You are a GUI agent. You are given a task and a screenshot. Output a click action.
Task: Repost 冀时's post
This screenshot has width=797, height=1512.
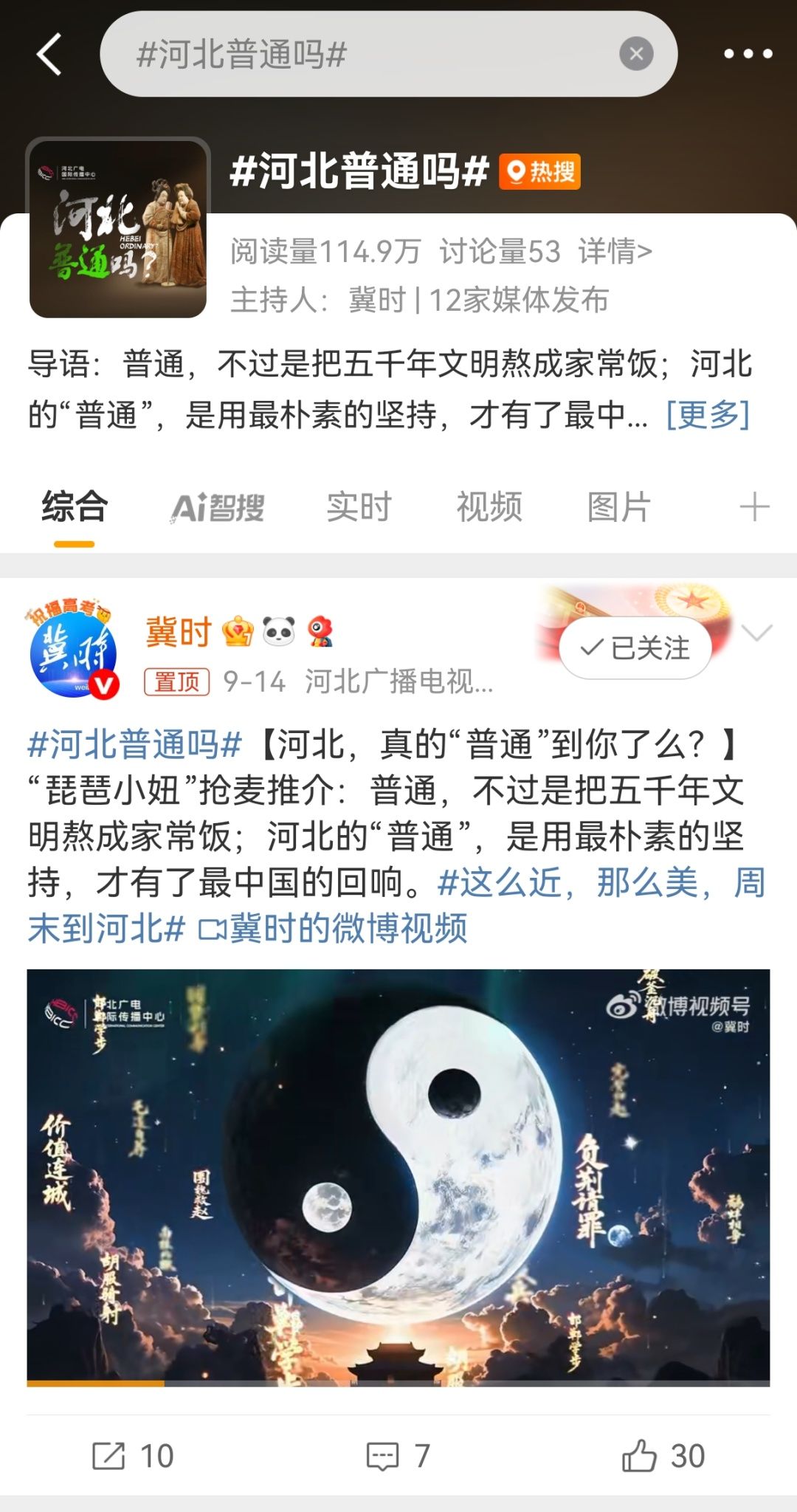(x=133, y=1456)
